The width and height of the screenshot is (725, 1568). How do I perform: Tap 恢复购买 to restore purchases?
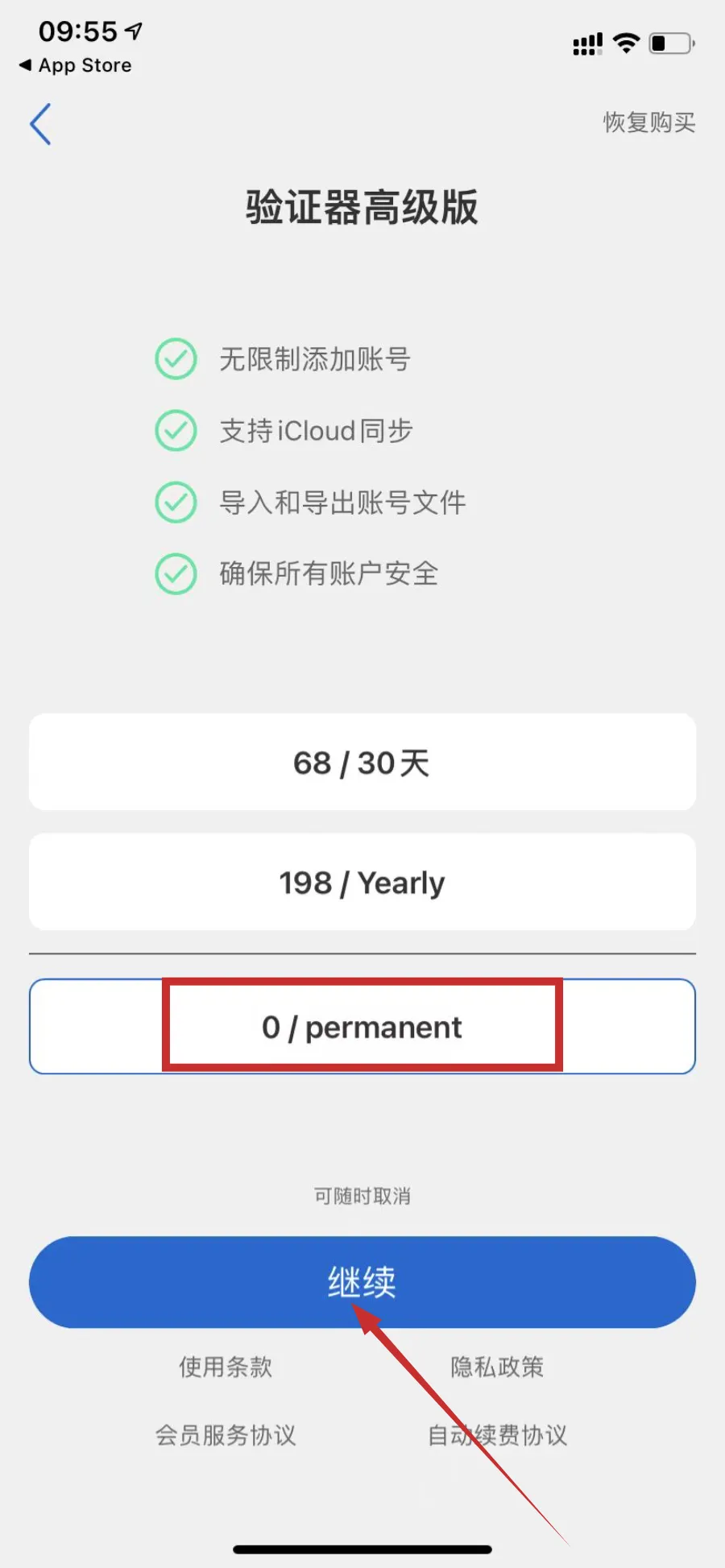[x=648, y=122]
